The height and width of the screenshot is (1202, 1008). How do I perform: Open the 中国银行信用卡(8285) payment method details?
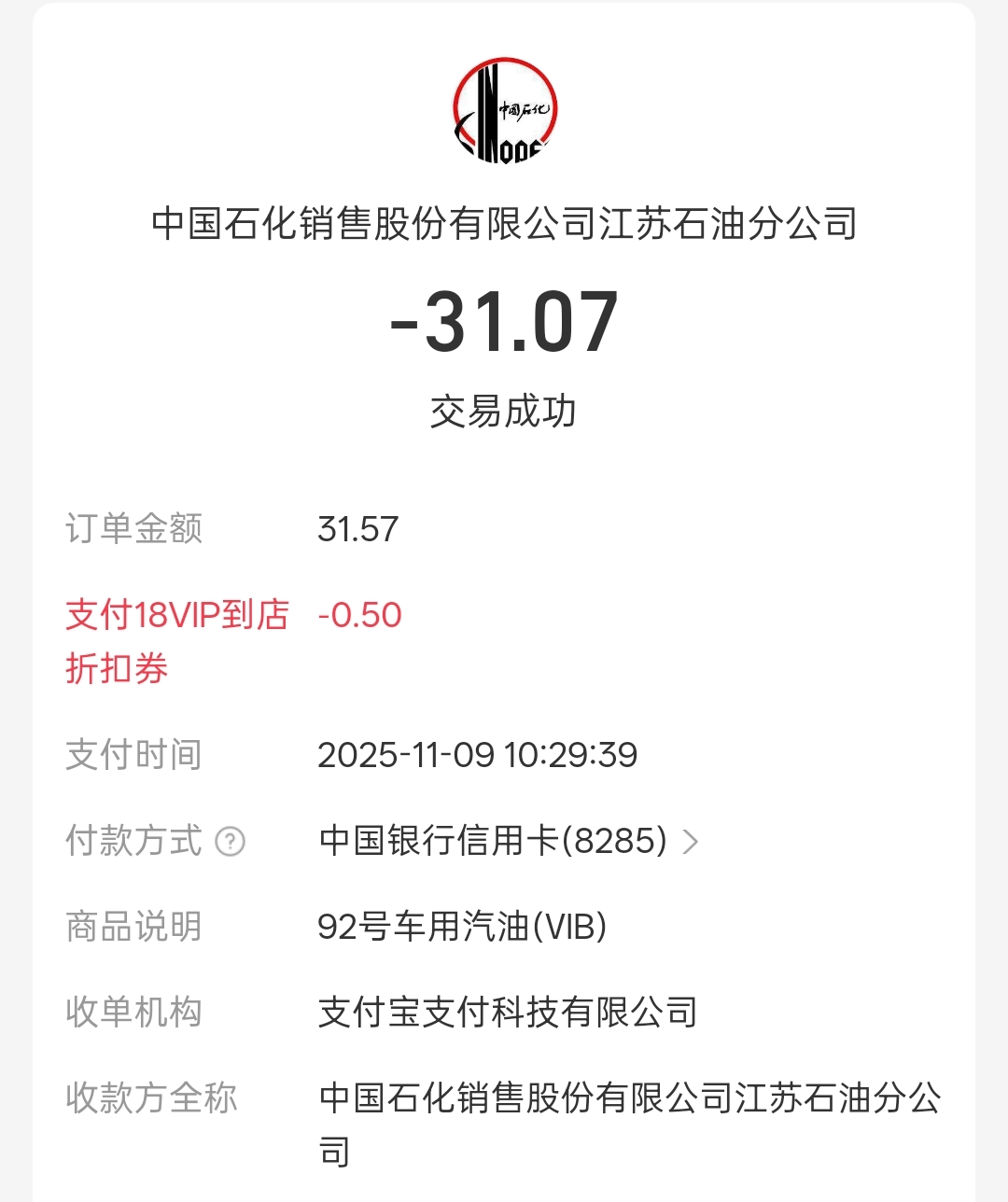(509, 841)
